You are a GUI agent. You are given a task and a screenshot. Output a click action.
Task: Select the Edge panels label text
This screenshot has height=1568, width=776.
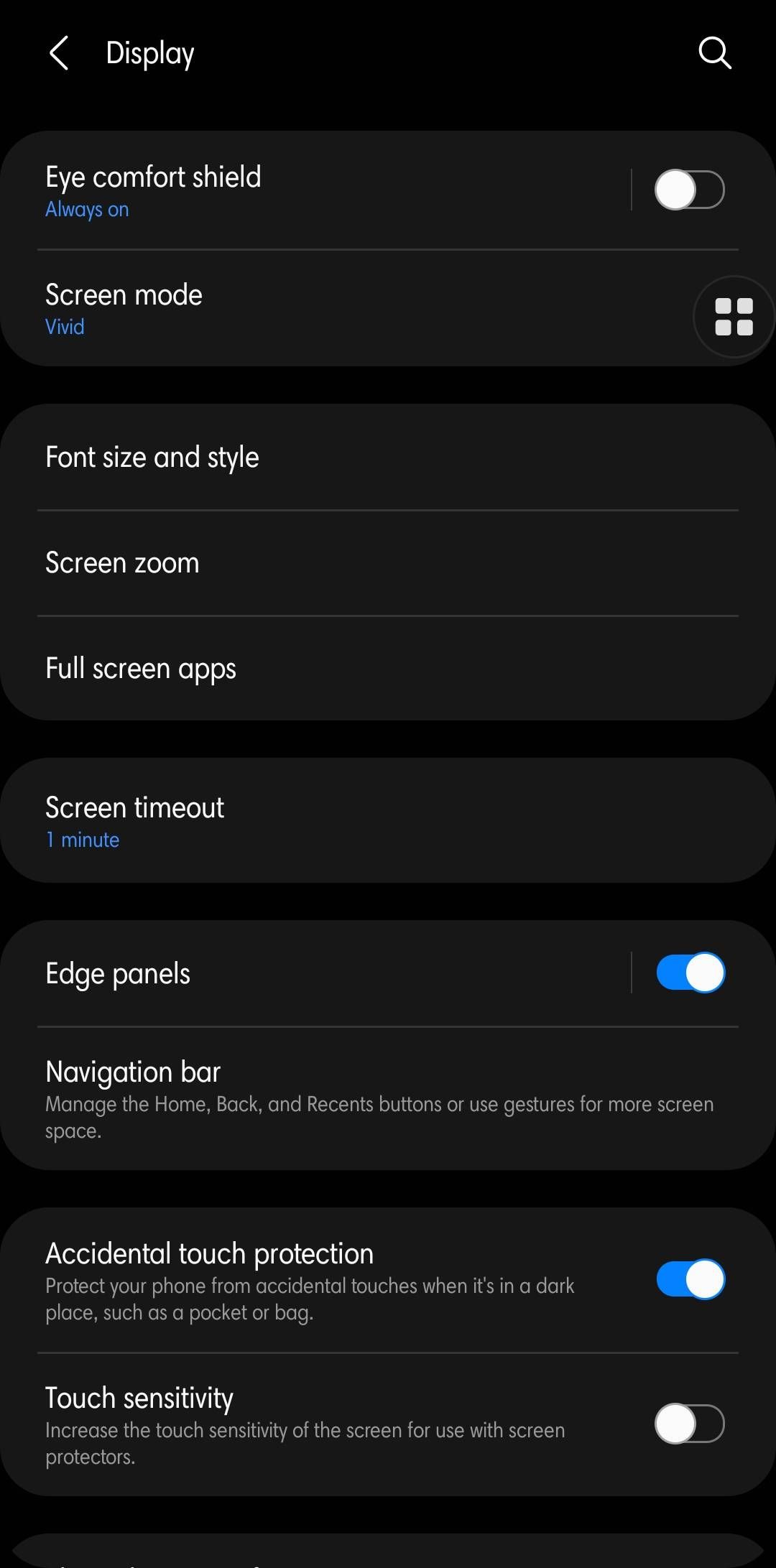(117, 973)
